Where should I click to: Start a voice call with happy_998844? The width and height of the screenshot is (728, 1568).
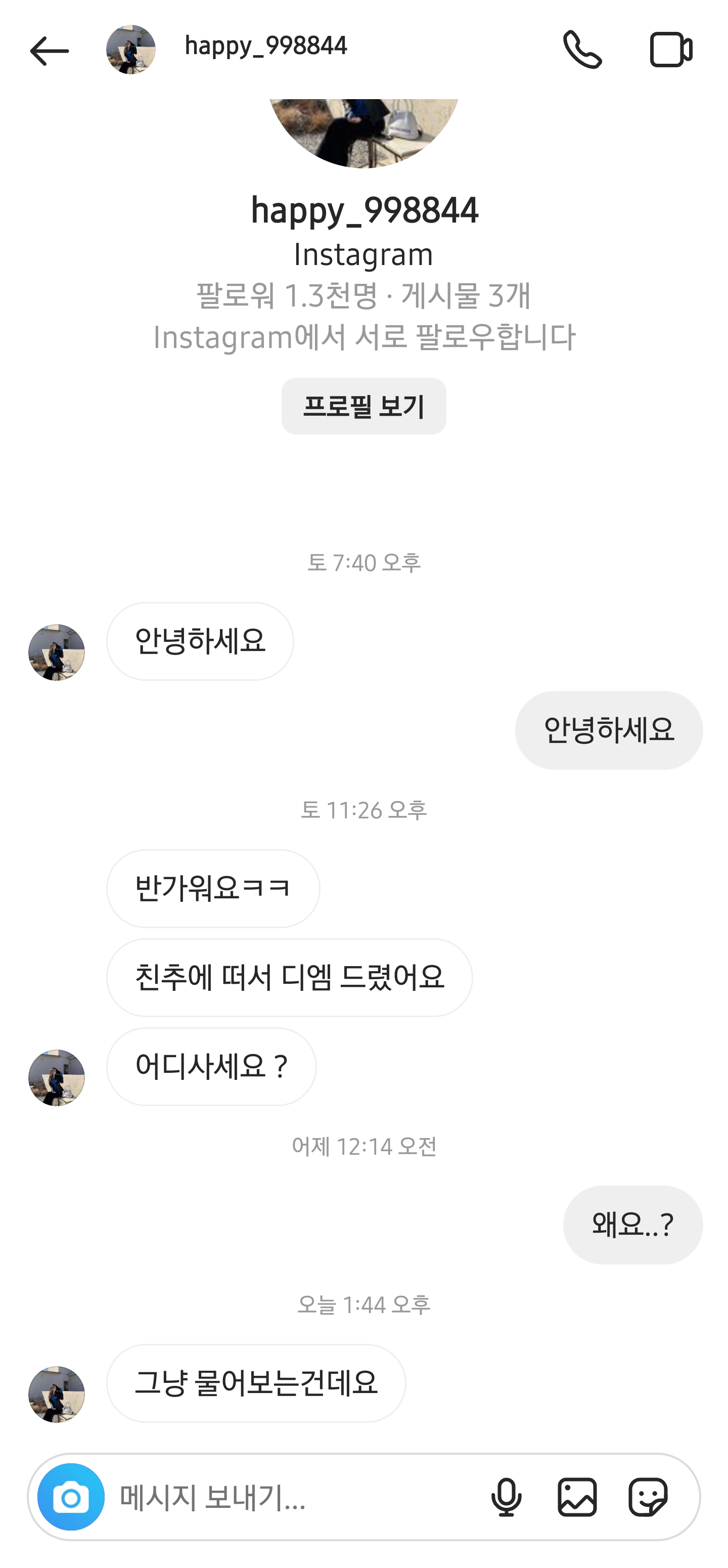point(582,49)
